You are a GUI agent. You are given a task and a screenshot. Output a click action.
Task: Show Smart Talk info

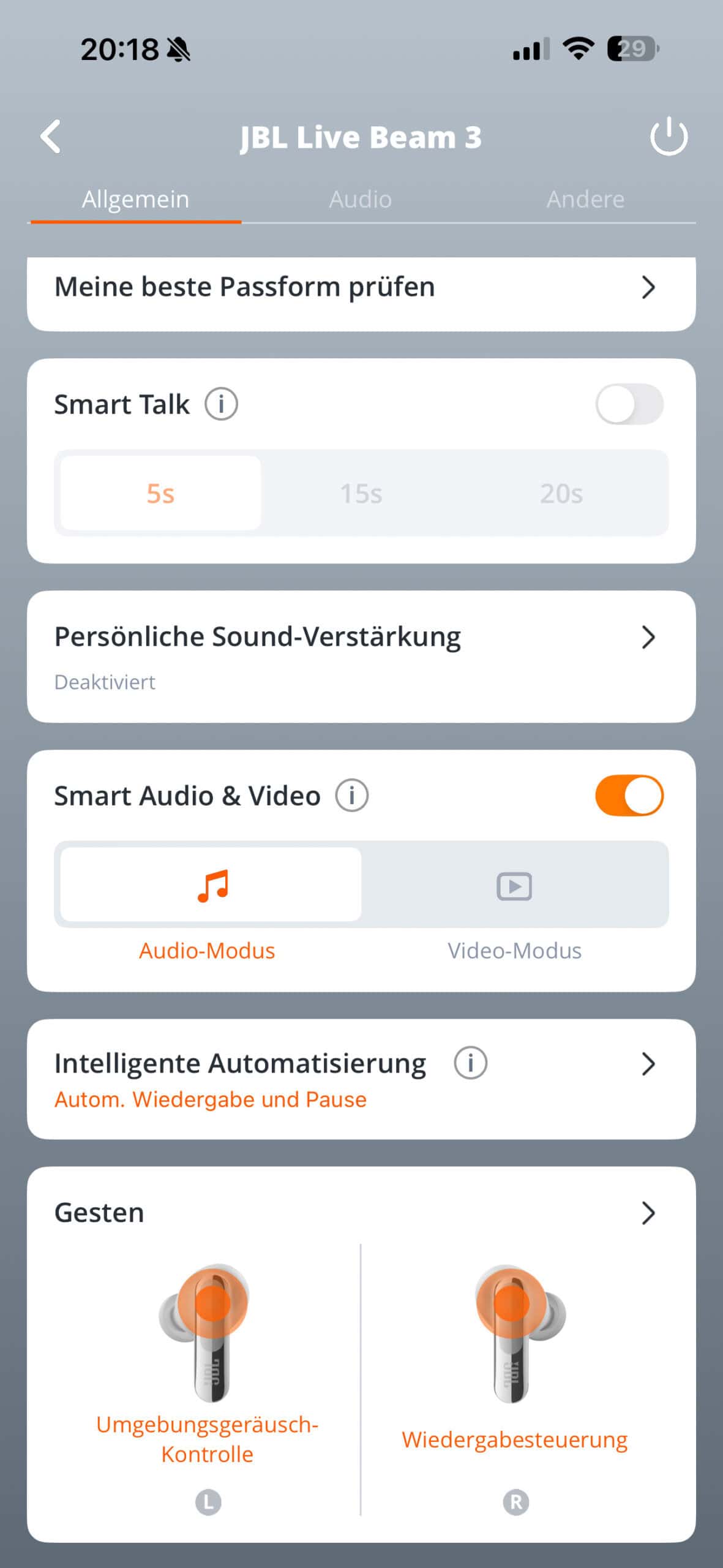(x=221, y=404)
